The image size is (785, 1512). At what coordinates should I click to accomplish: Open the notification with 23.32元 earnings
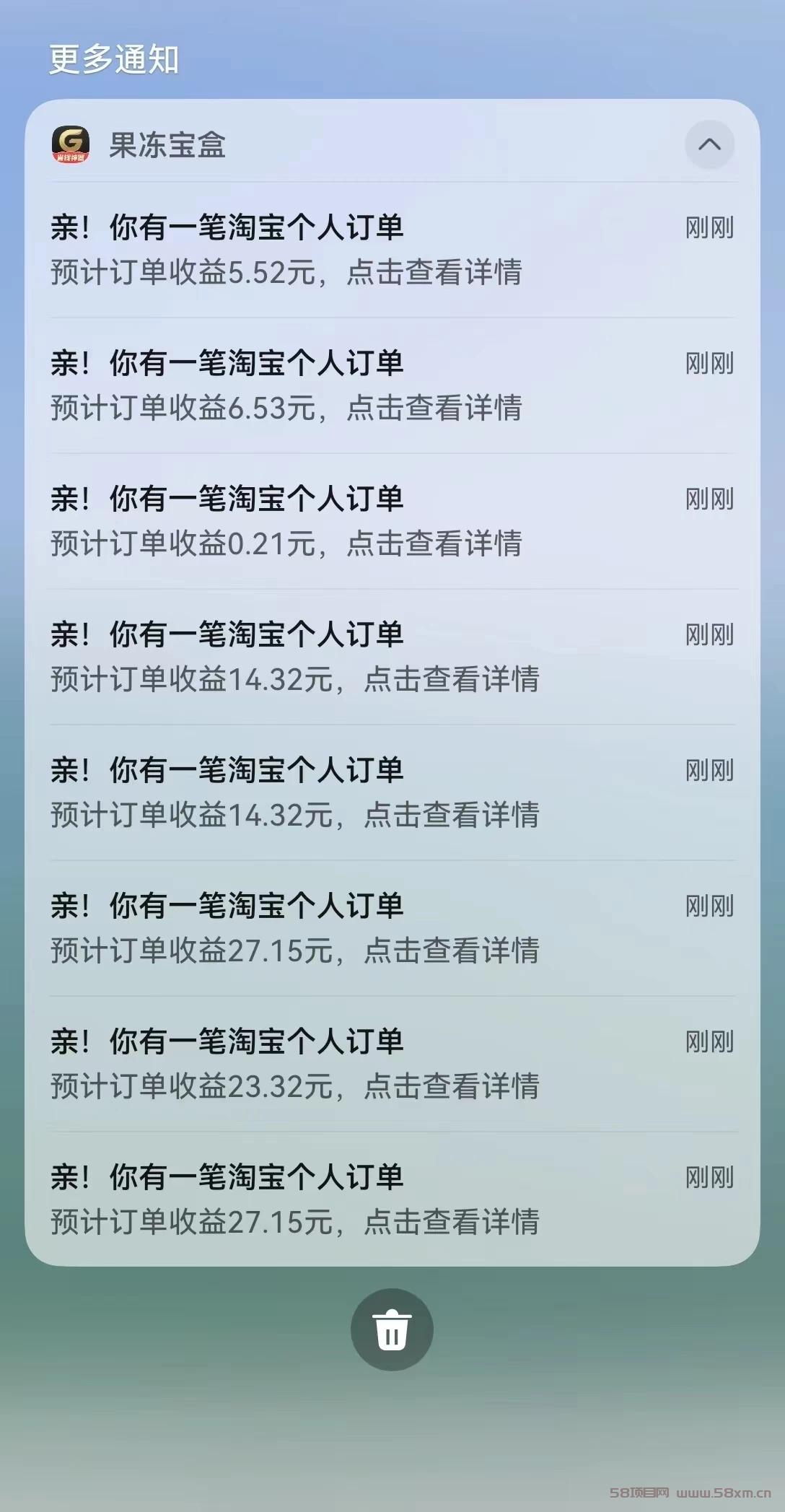[392, 1064]
